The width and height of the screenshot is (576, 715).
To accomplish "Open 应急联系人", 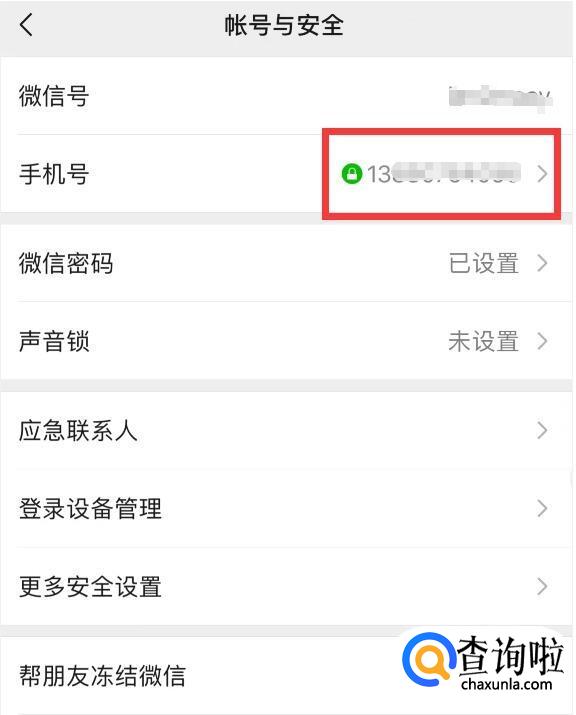I will click(x=286, y=430).
